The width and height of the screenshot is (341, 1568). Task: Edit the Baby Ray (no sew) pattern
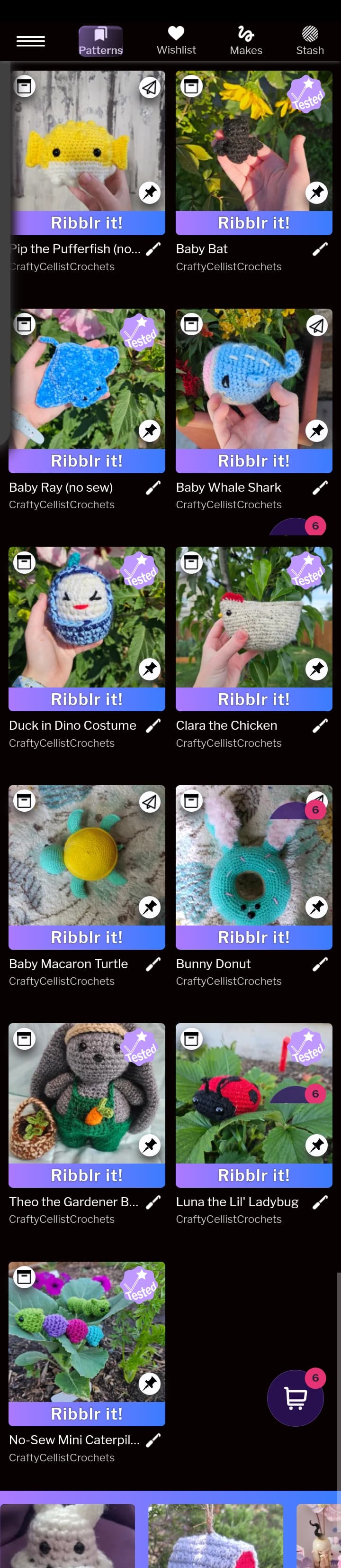point(153,487)
